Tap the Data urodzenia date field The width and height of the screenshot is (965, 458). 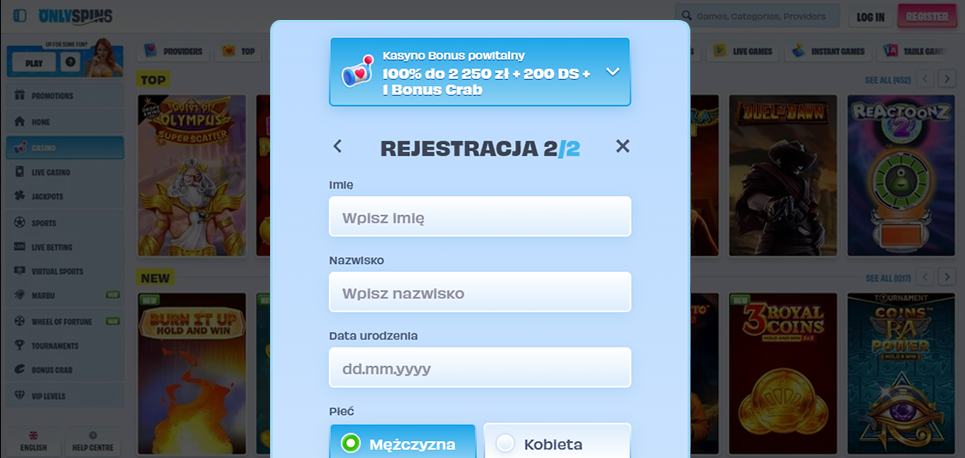[x=480, y=368]
